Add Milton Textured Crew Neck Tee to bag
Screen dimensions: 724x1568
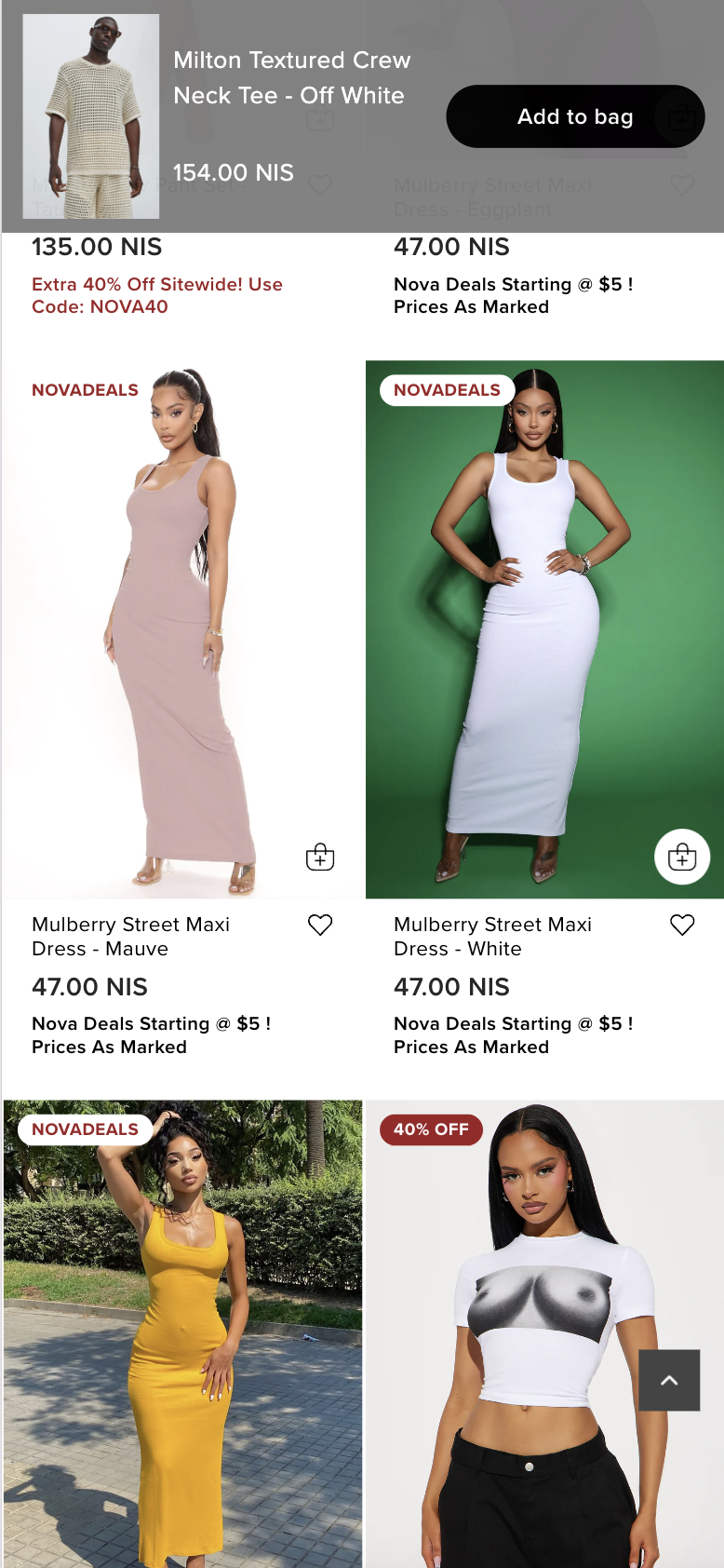(574, 116)
